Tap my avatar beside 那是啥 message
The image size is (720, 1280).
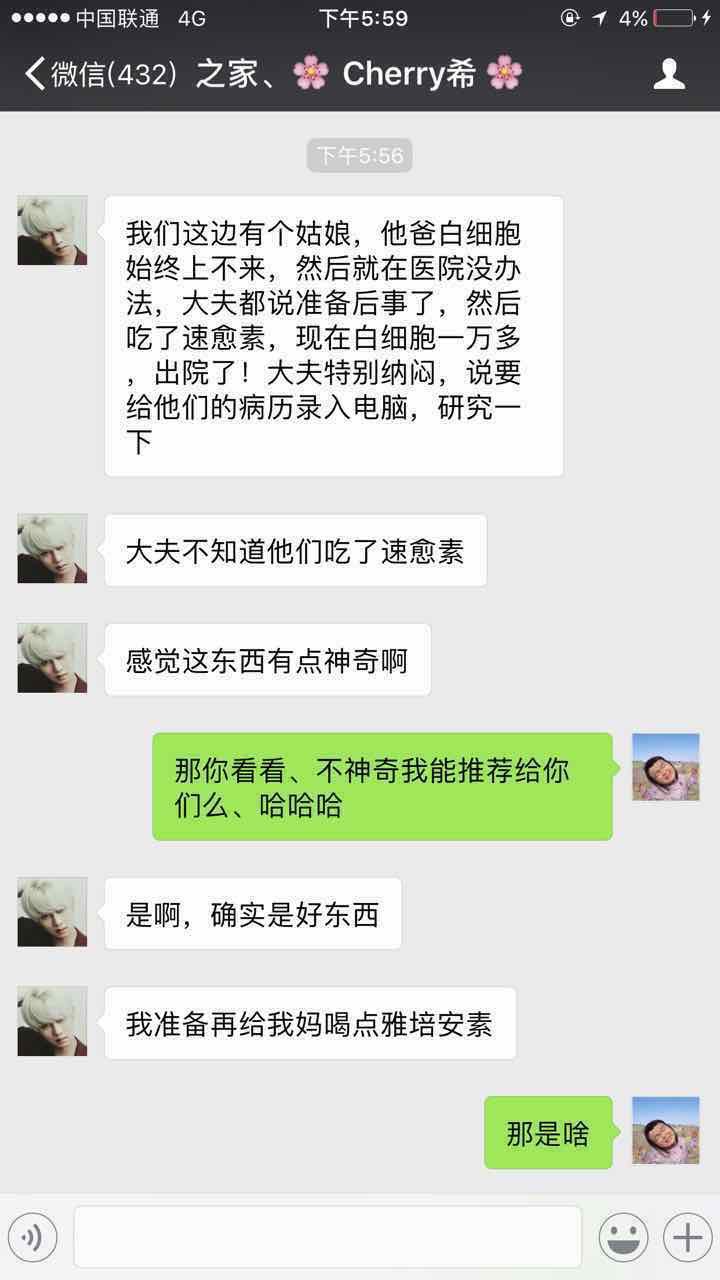[665, 1130]
